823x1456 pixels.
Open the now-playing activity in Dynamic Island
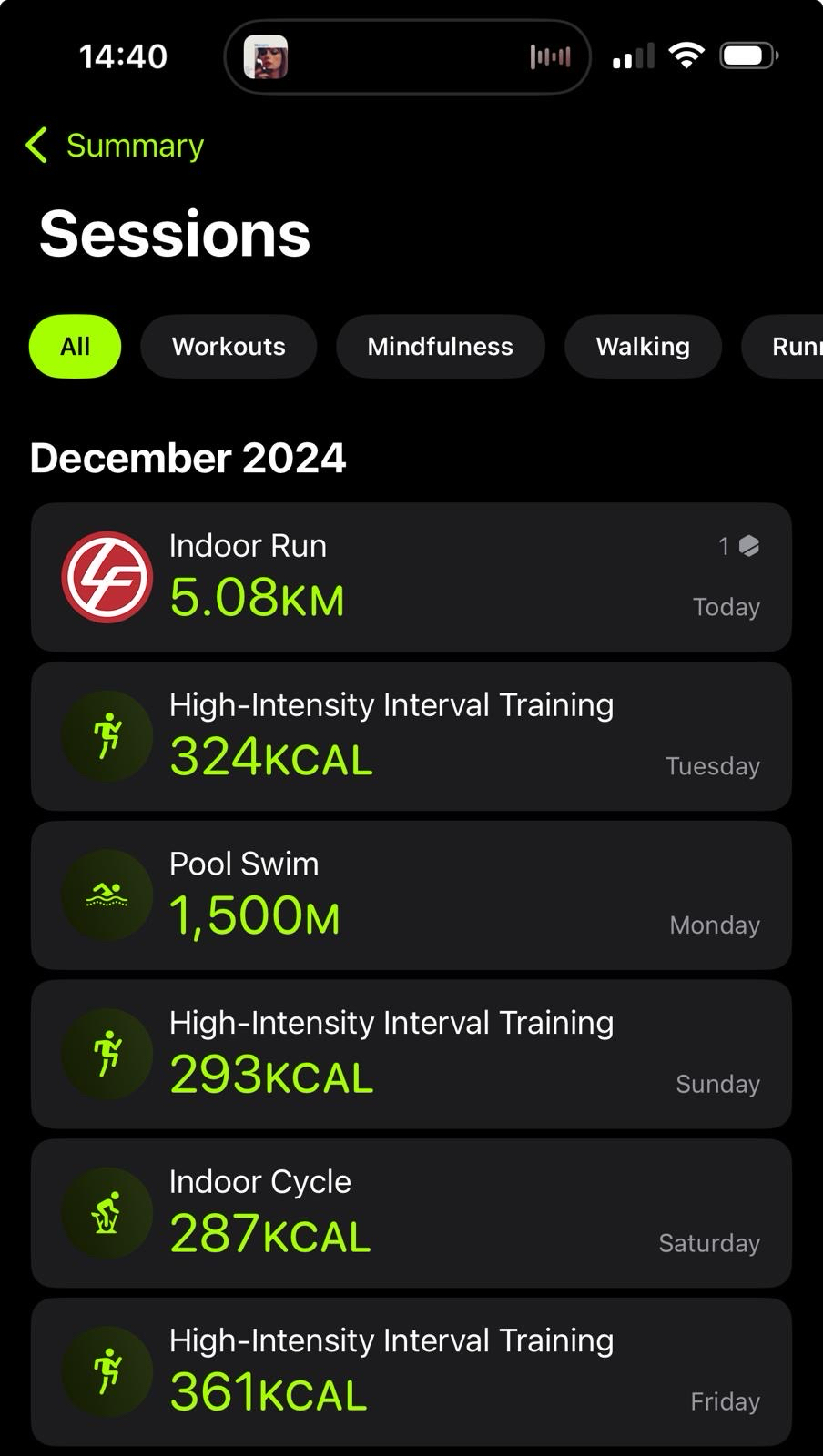[x=407, y=57]
